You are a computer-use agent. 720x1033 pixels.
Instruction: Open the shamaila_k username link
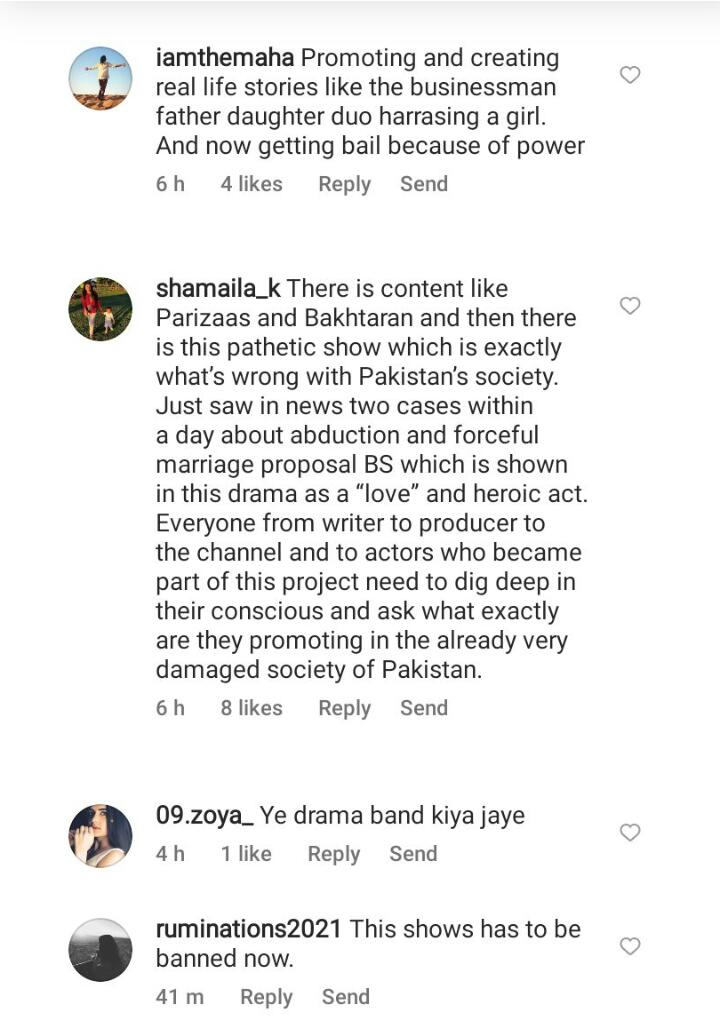click(218, 289)
